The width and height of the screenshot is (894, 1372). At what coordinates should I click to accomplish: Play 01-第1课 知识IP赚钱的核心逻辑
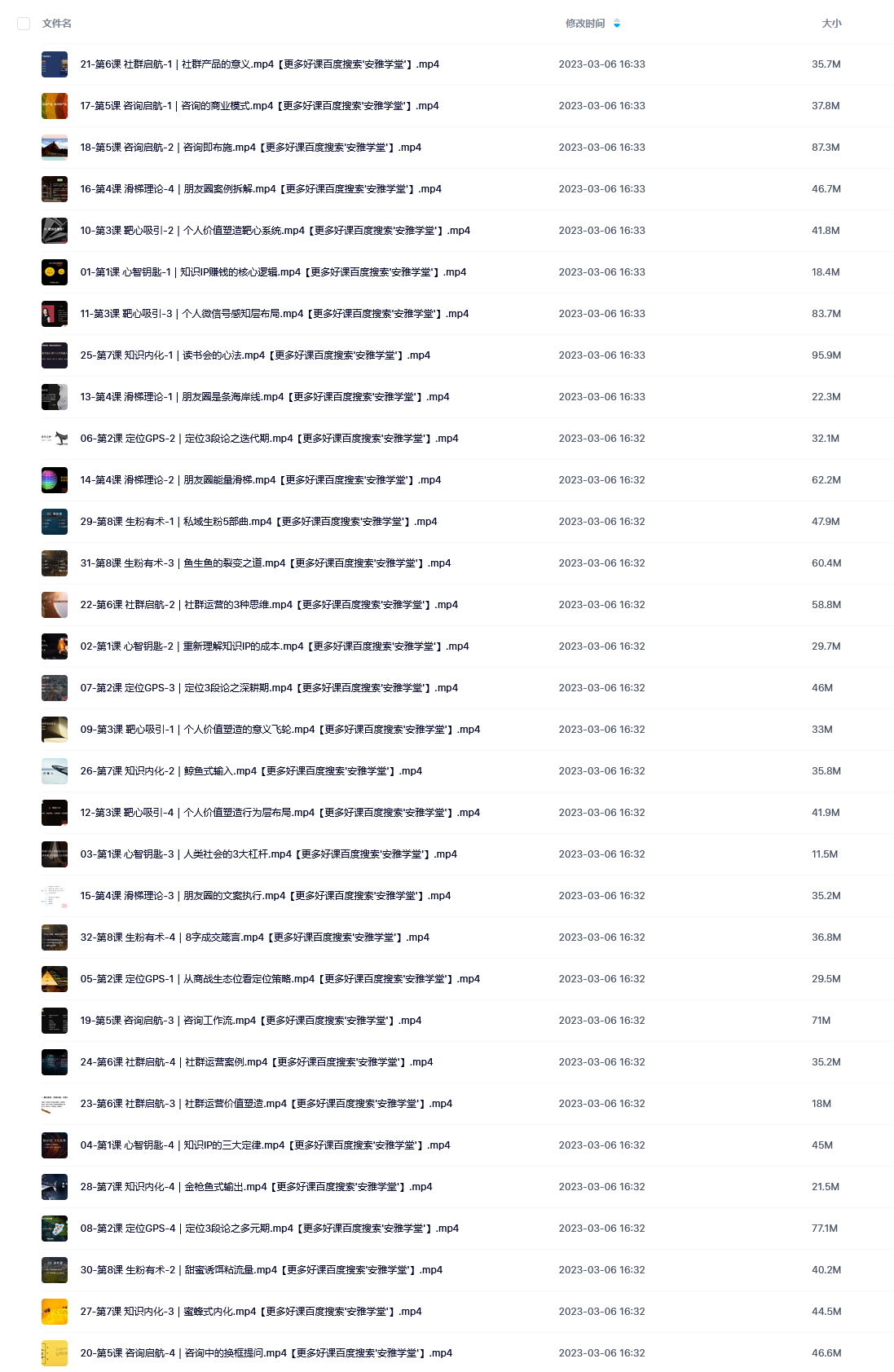point(273,272)
